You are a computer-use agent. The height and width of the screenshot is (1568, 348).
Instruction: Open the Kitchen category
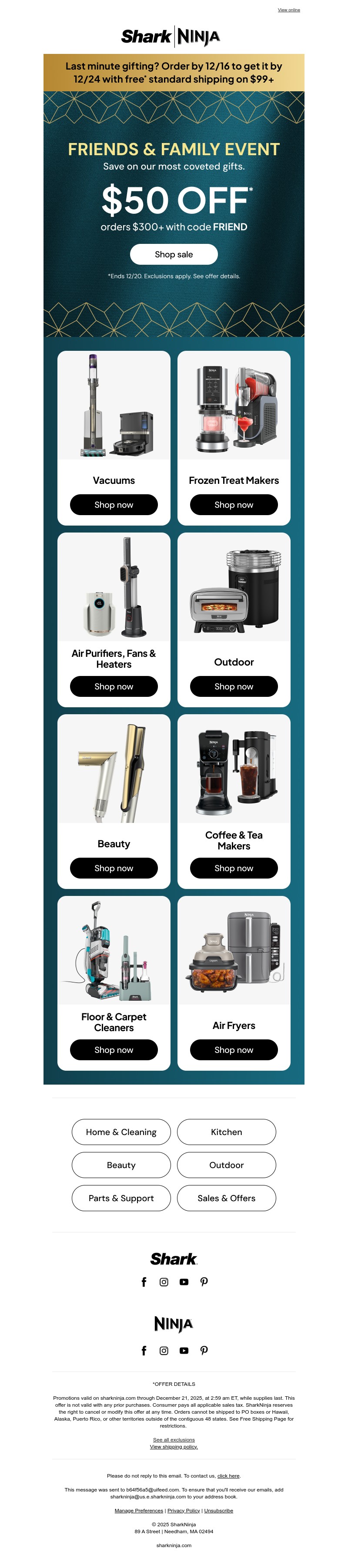[226, 1132]
